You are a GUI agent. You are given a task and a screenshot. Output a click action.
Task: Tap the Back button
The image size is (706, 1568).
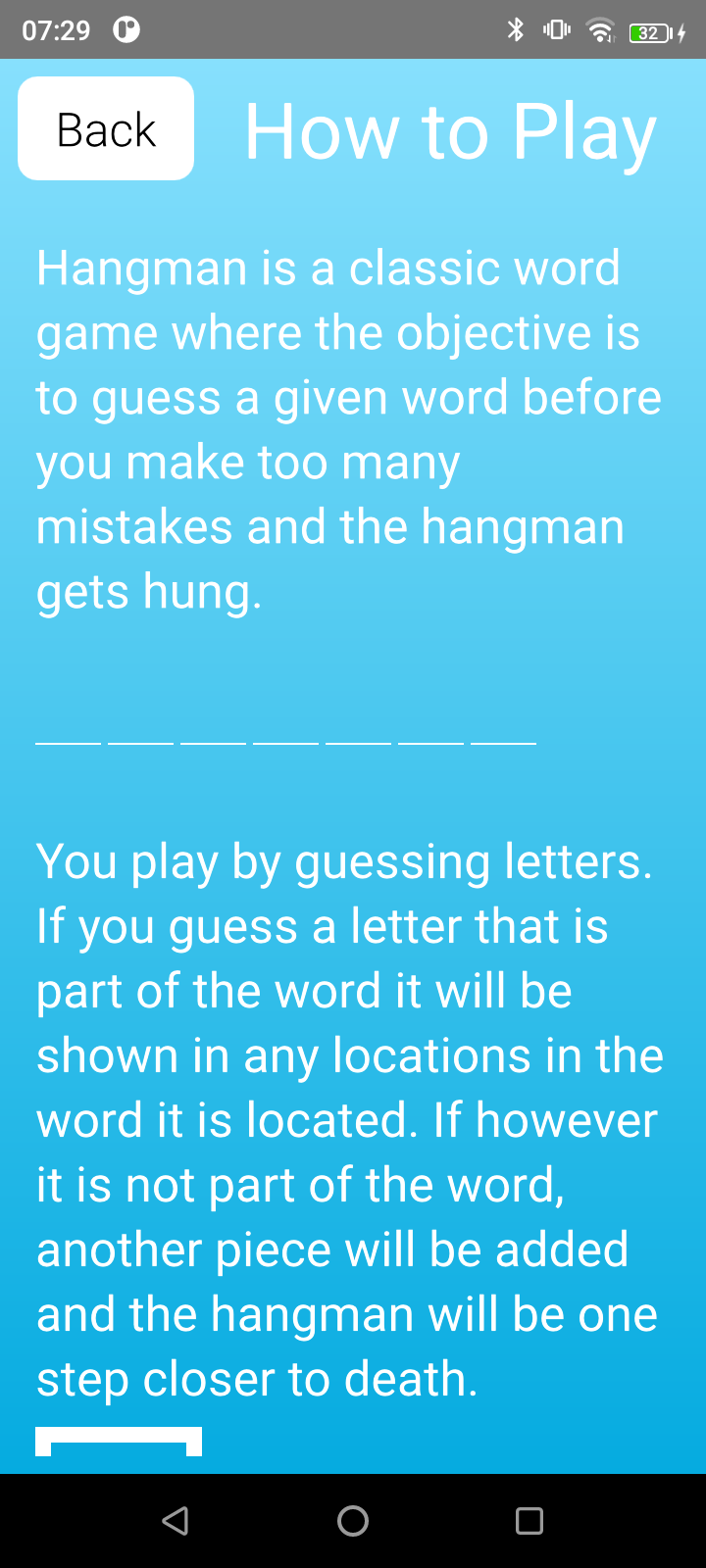[x=106, y=128]
